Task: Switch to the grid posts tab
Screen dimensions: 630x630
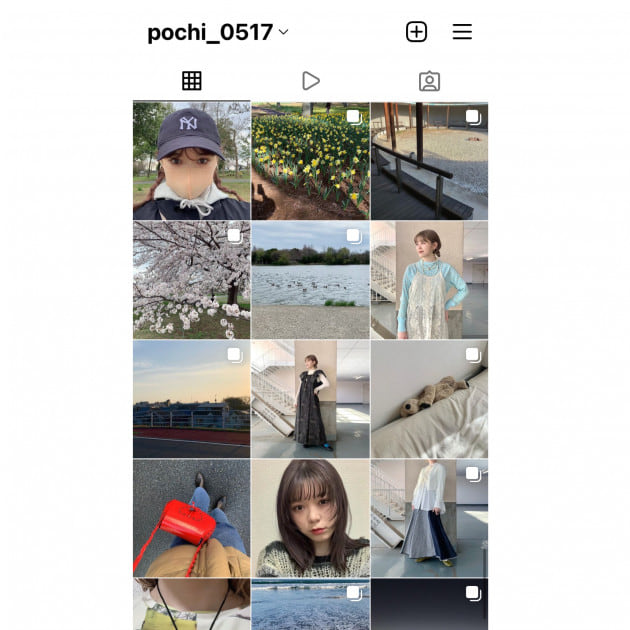Action: click(x=191, y=81)
